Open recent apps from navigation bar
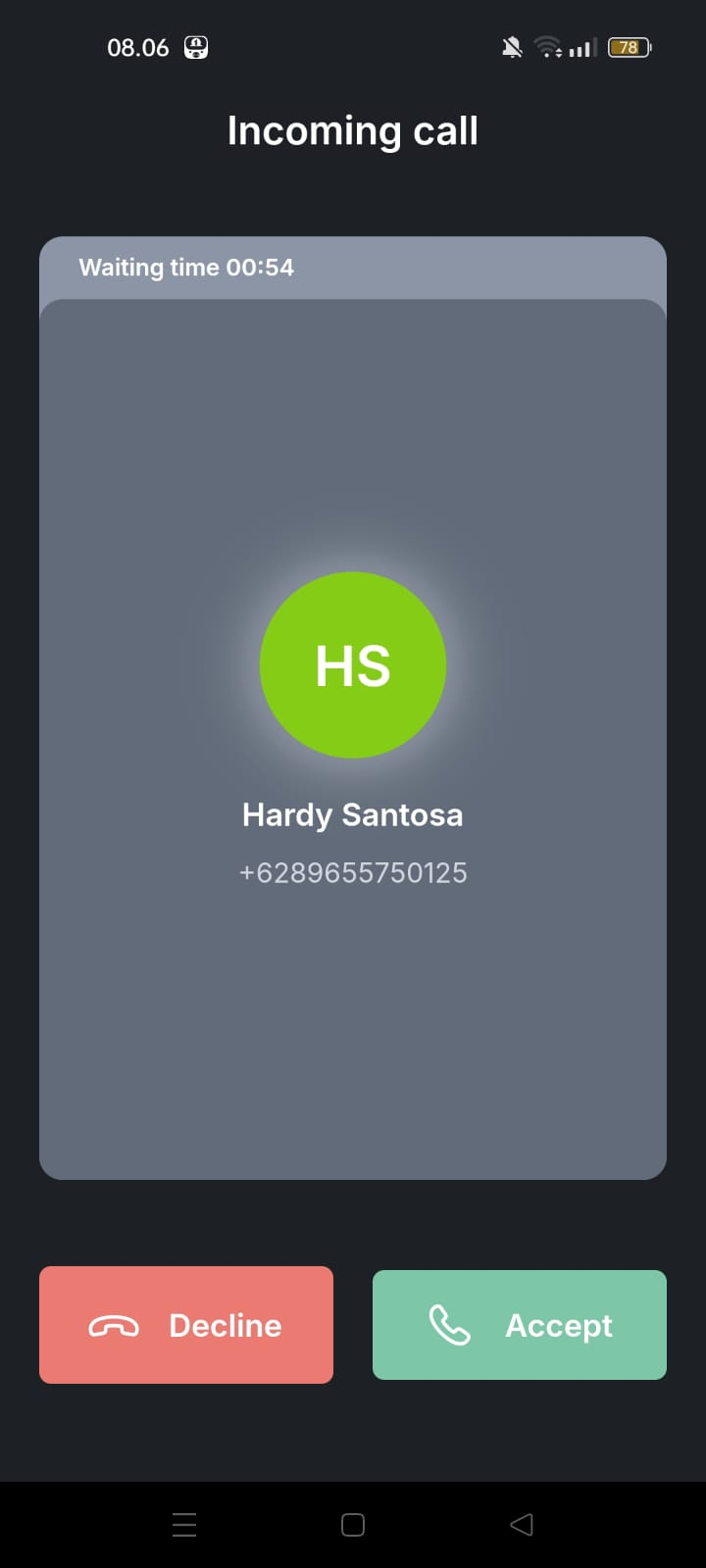The image size is (706, 1568). coord(184,1525)
